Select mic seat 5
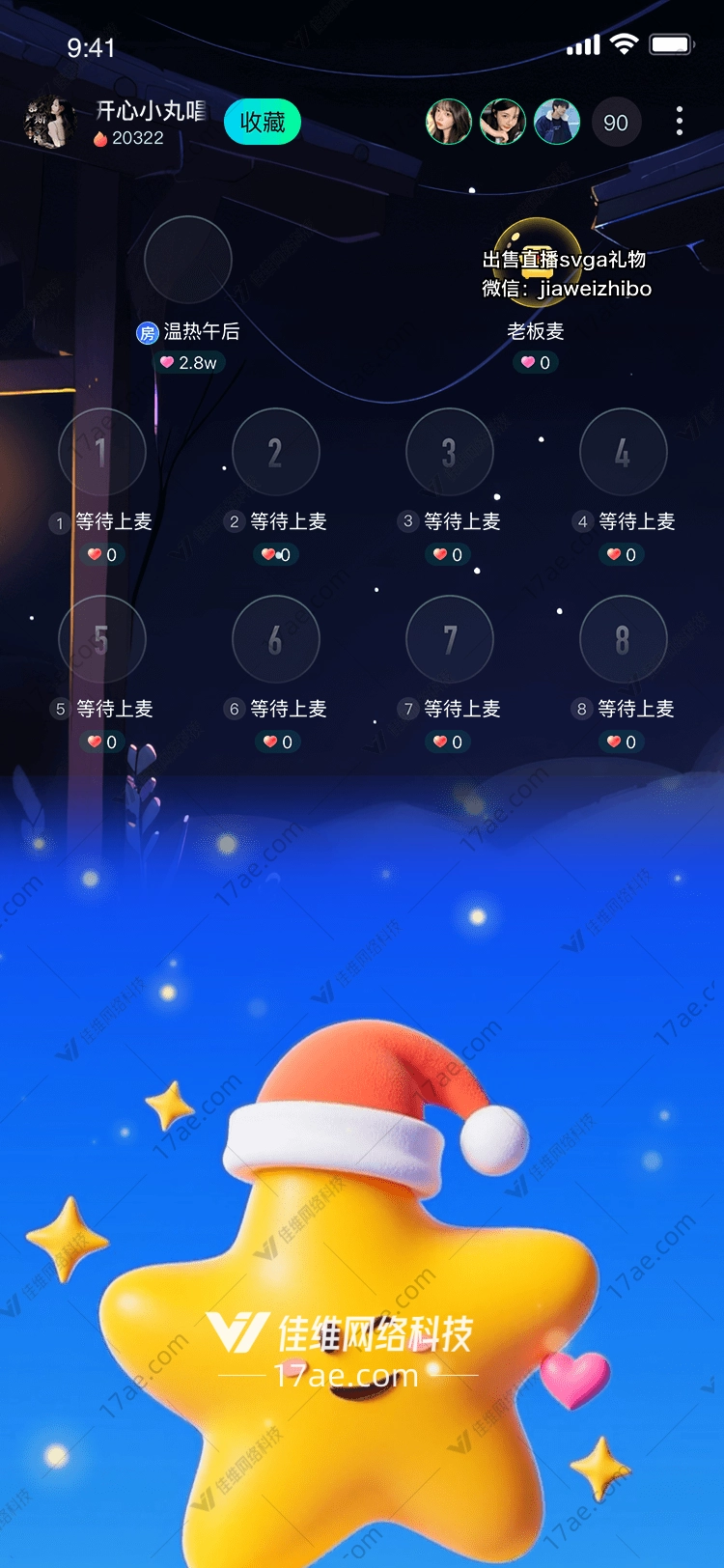The width and height of the screenshot is (724, 1568). 101,639
